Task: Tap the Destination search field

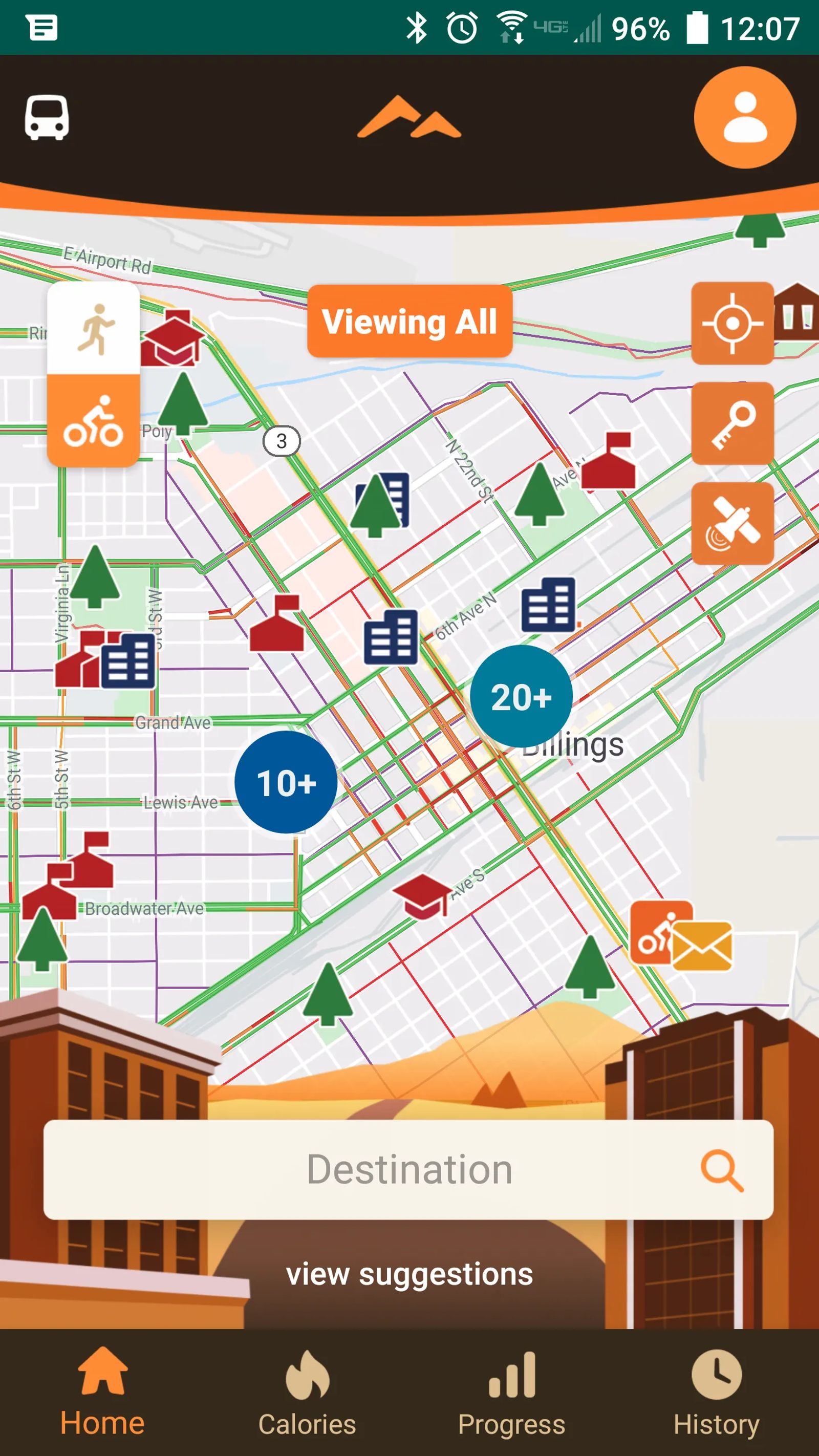Action: 373,1169
